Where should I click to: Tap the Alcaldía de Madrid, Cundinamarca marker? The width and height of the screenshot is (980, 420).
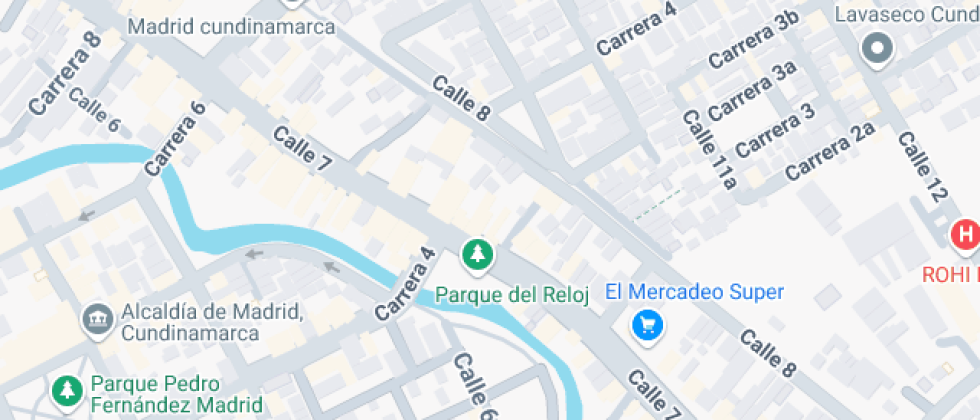[98, 321]
